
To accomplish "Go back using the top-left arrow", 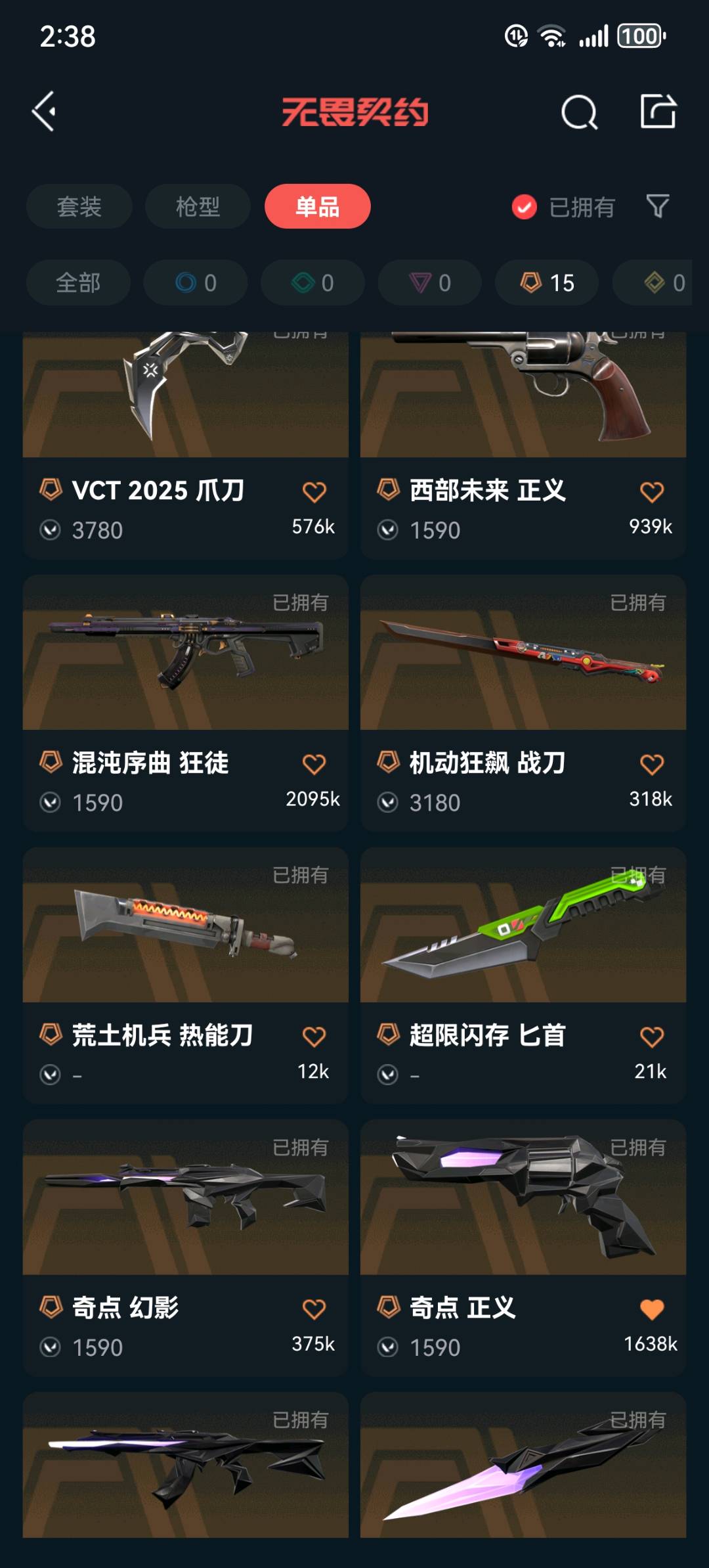I will (x=45, y=112).
